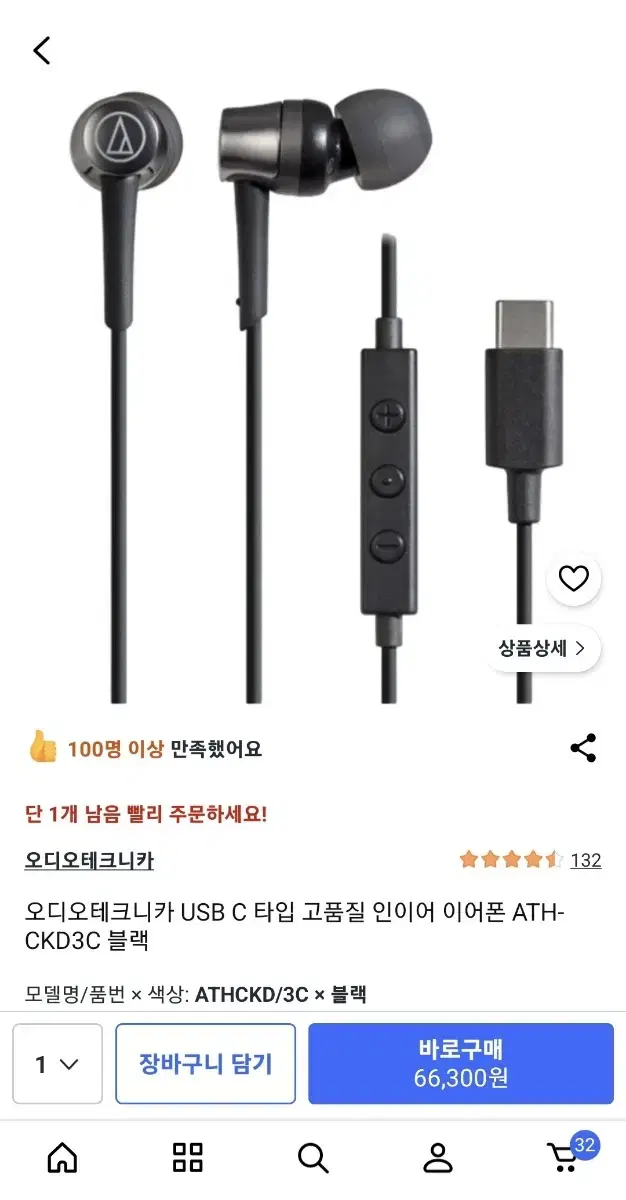Go back with the top-left arrow
Screen dimensions: 626x1200
click(x=41, y=50)
